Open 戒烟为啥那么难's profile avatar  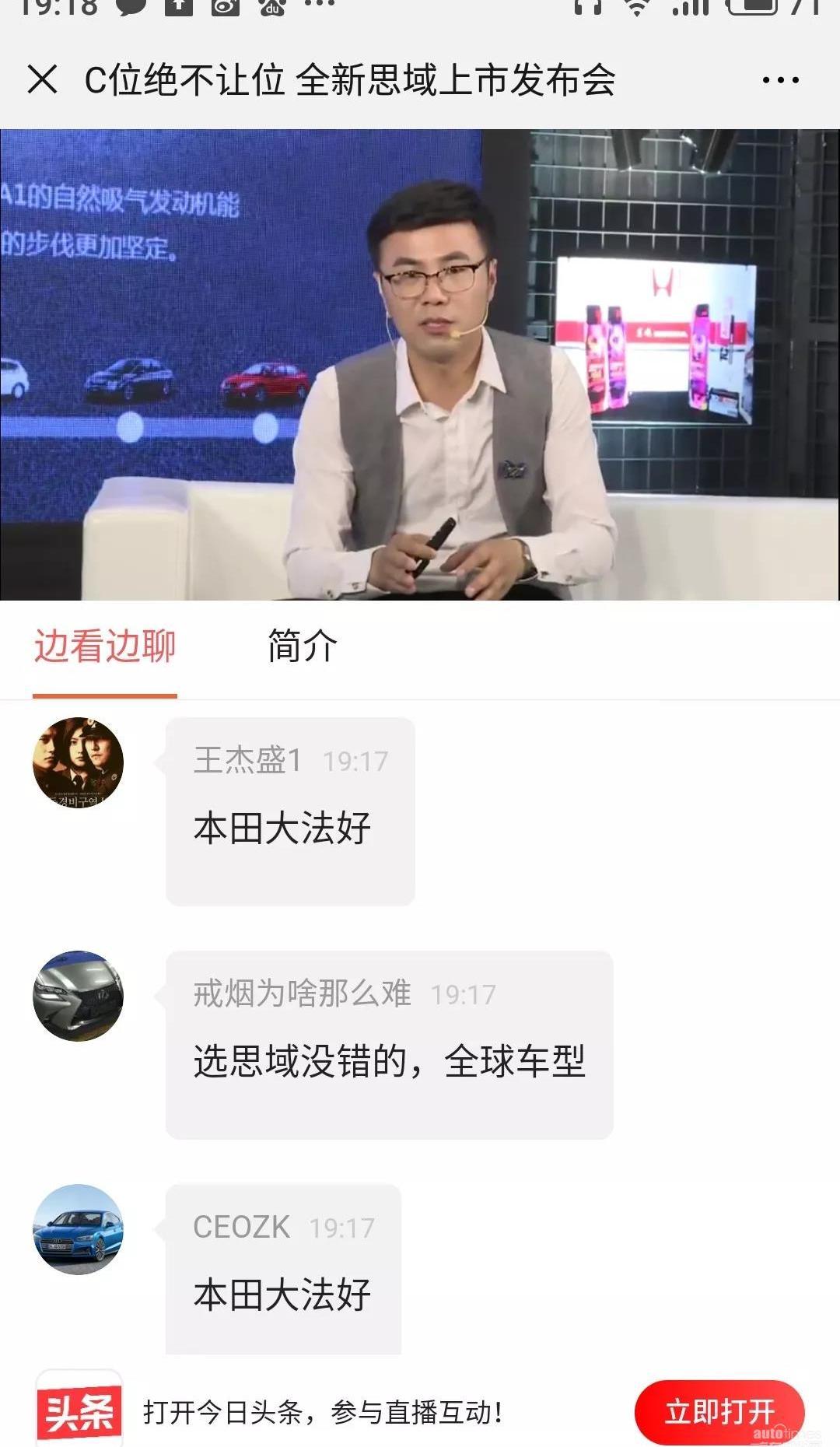[78, 996]
